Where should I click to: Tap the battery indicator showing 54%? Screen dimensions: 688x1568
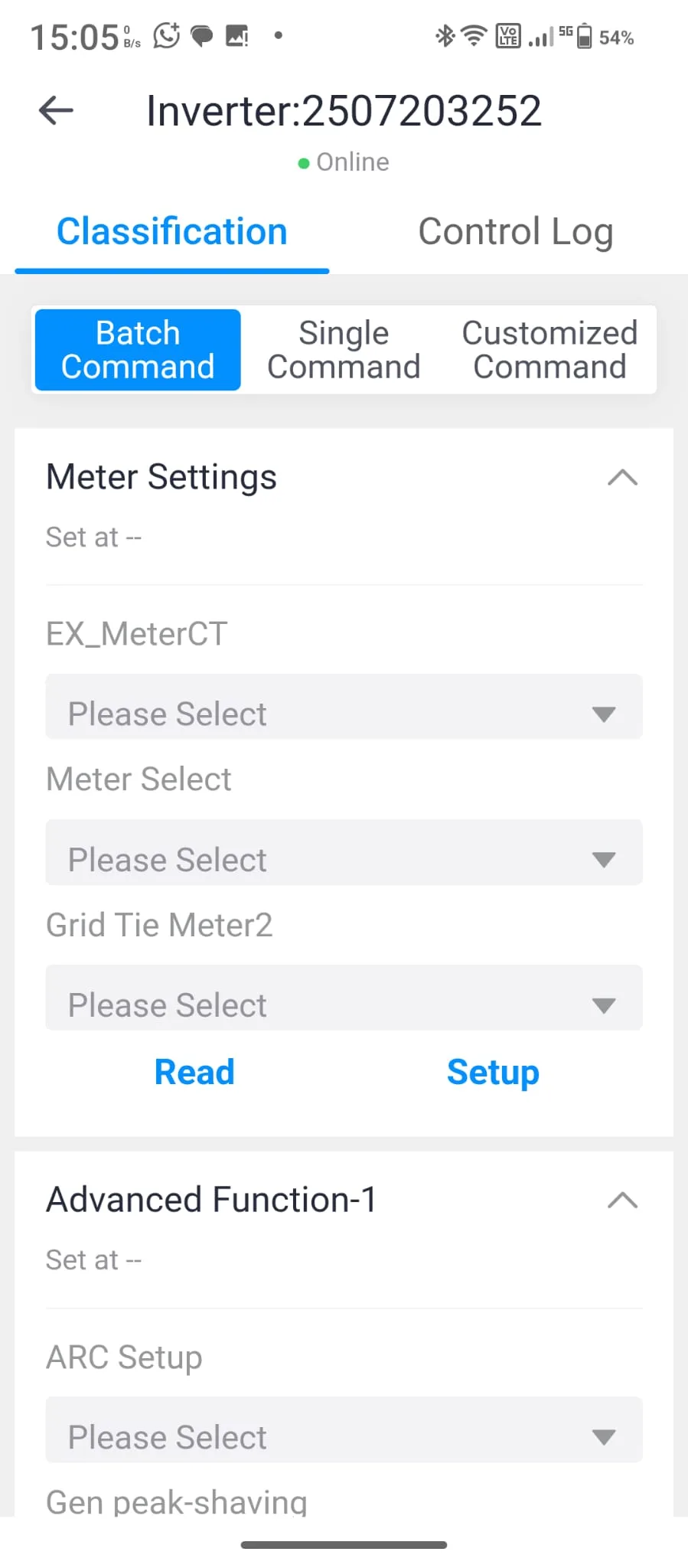click(586, 34)
